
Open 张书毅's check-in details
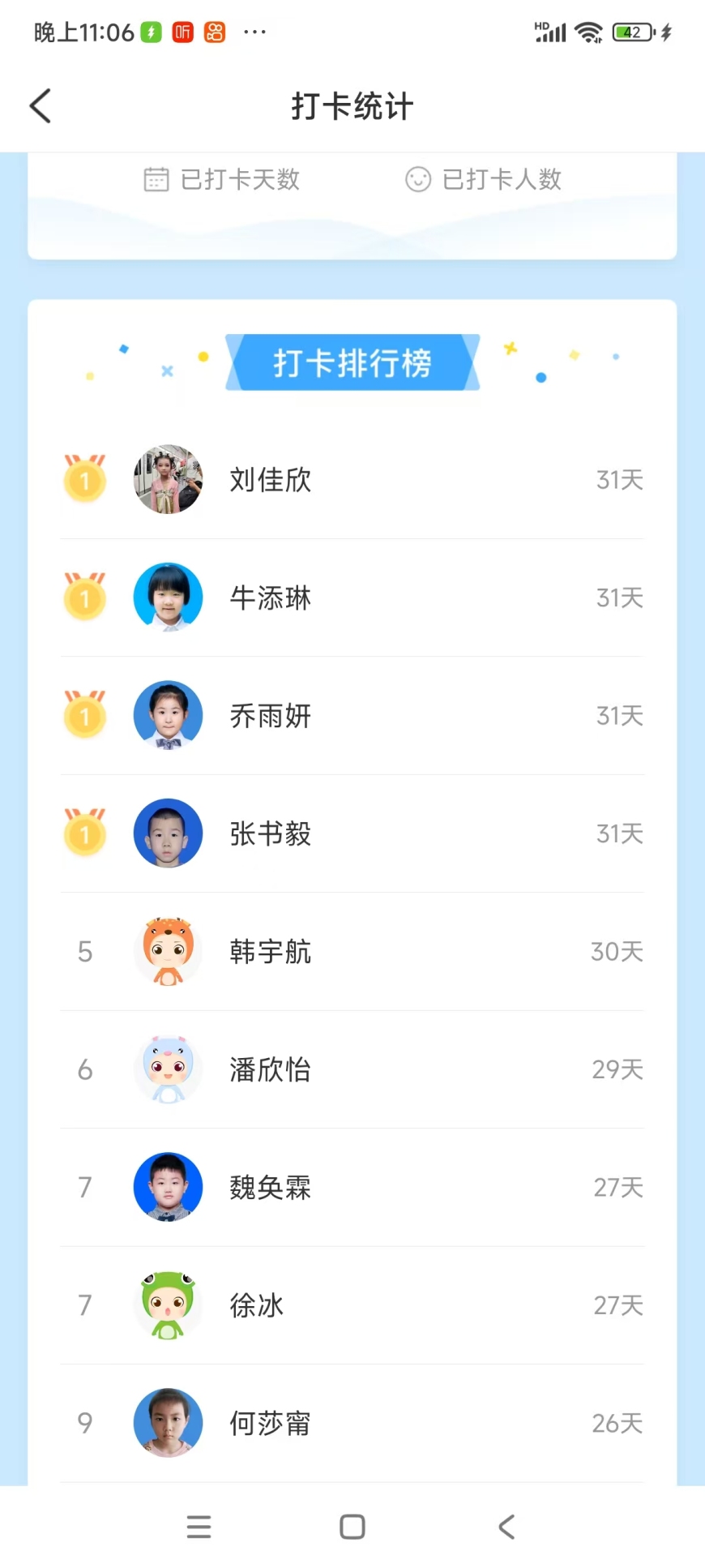352,833
